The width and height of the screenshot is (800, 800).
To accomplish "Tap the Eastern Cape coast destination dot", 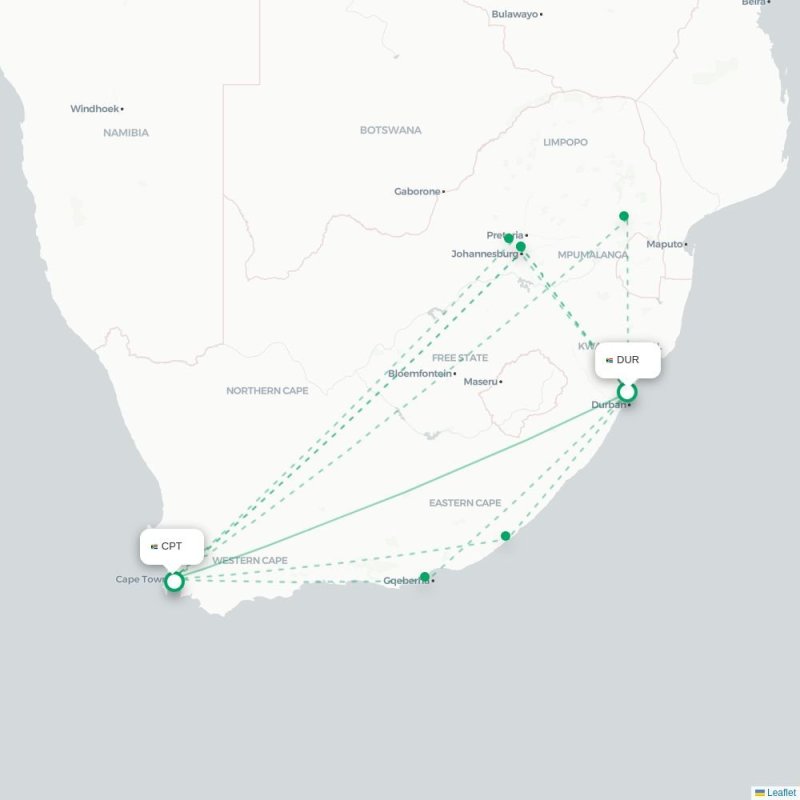I will point(506,537).
